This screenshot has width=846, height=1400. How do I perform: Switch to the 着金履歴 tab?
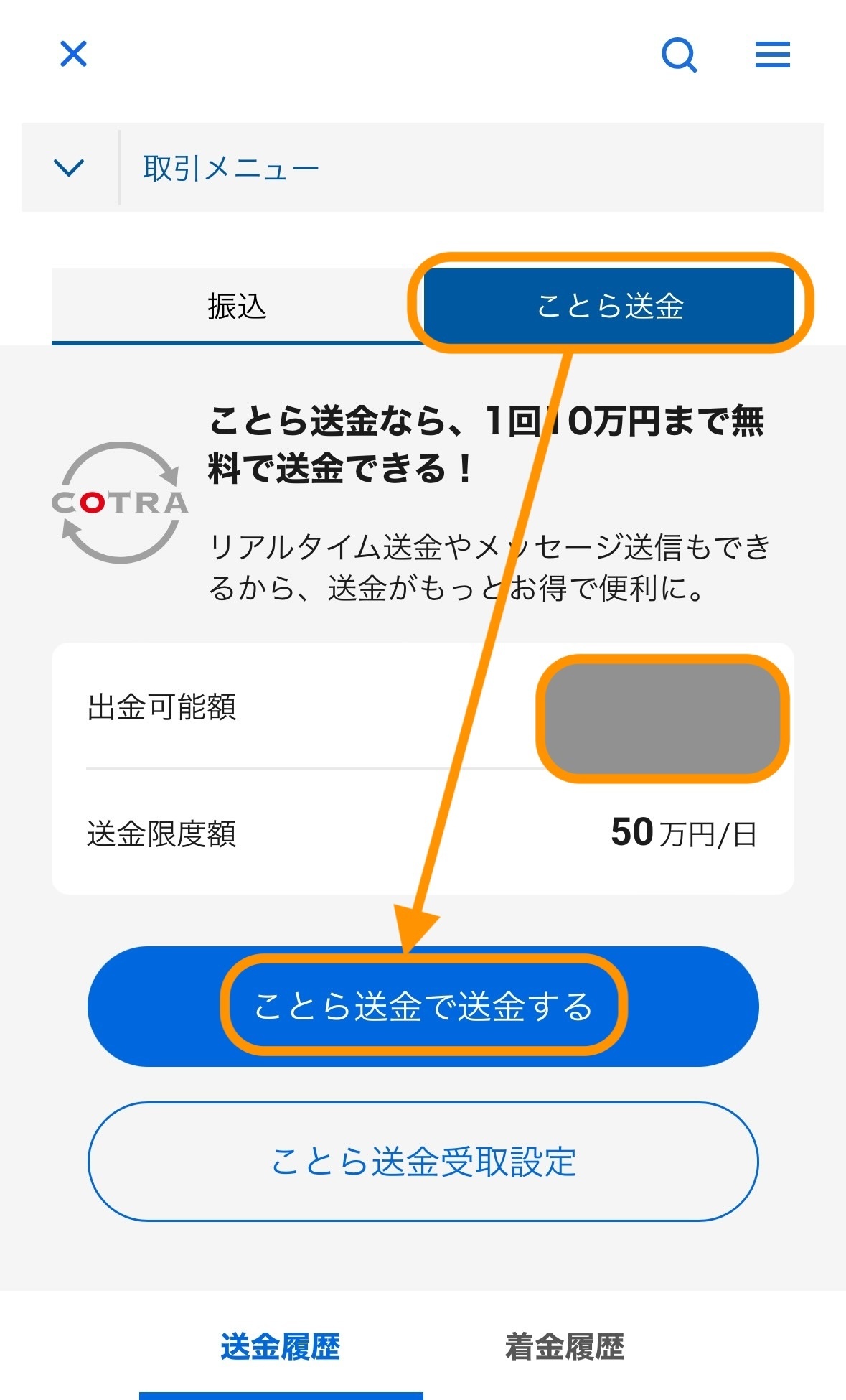point(565,1347)
